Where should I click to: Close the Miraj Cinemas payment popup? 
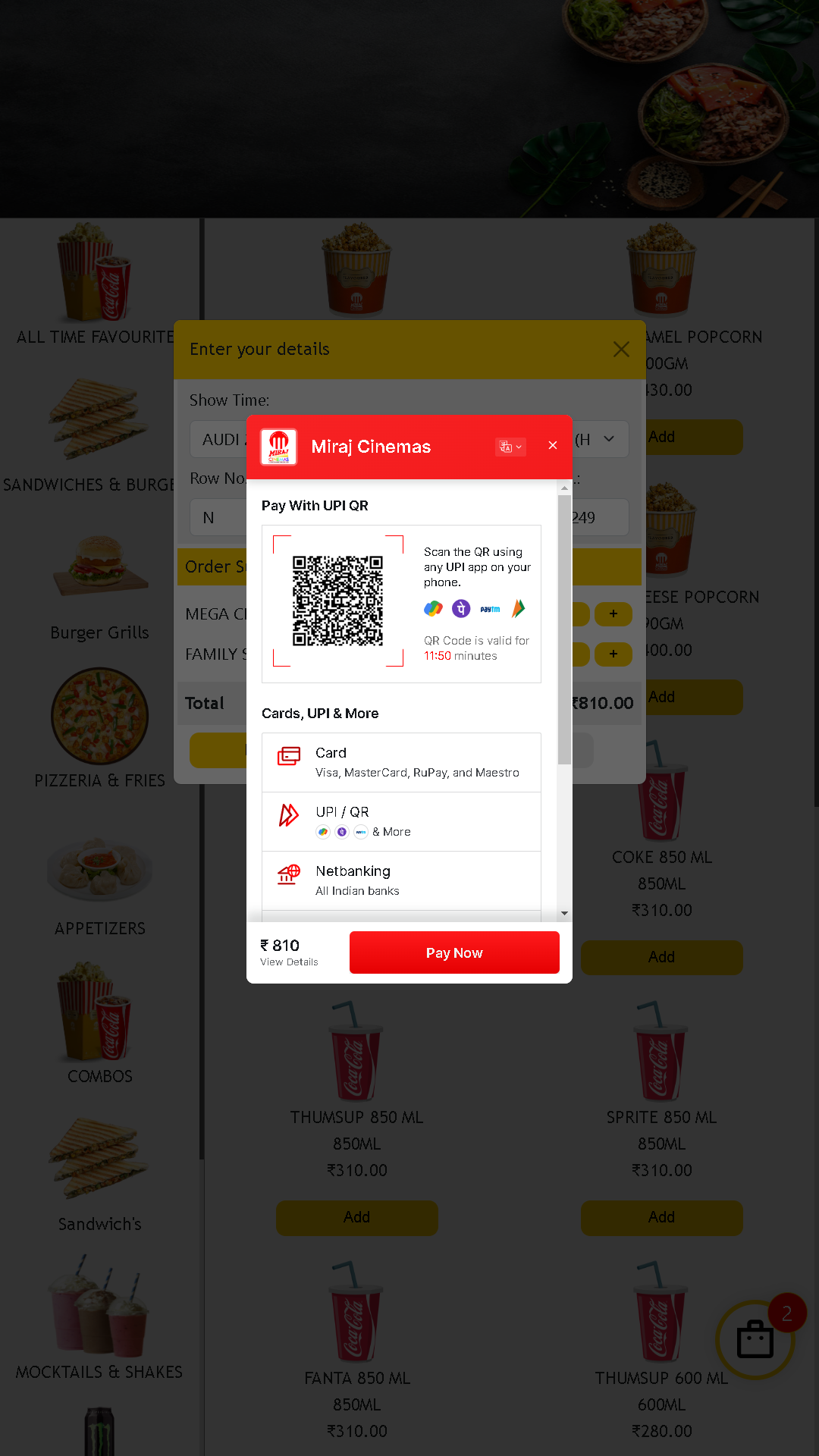click(x=553, y=446)
